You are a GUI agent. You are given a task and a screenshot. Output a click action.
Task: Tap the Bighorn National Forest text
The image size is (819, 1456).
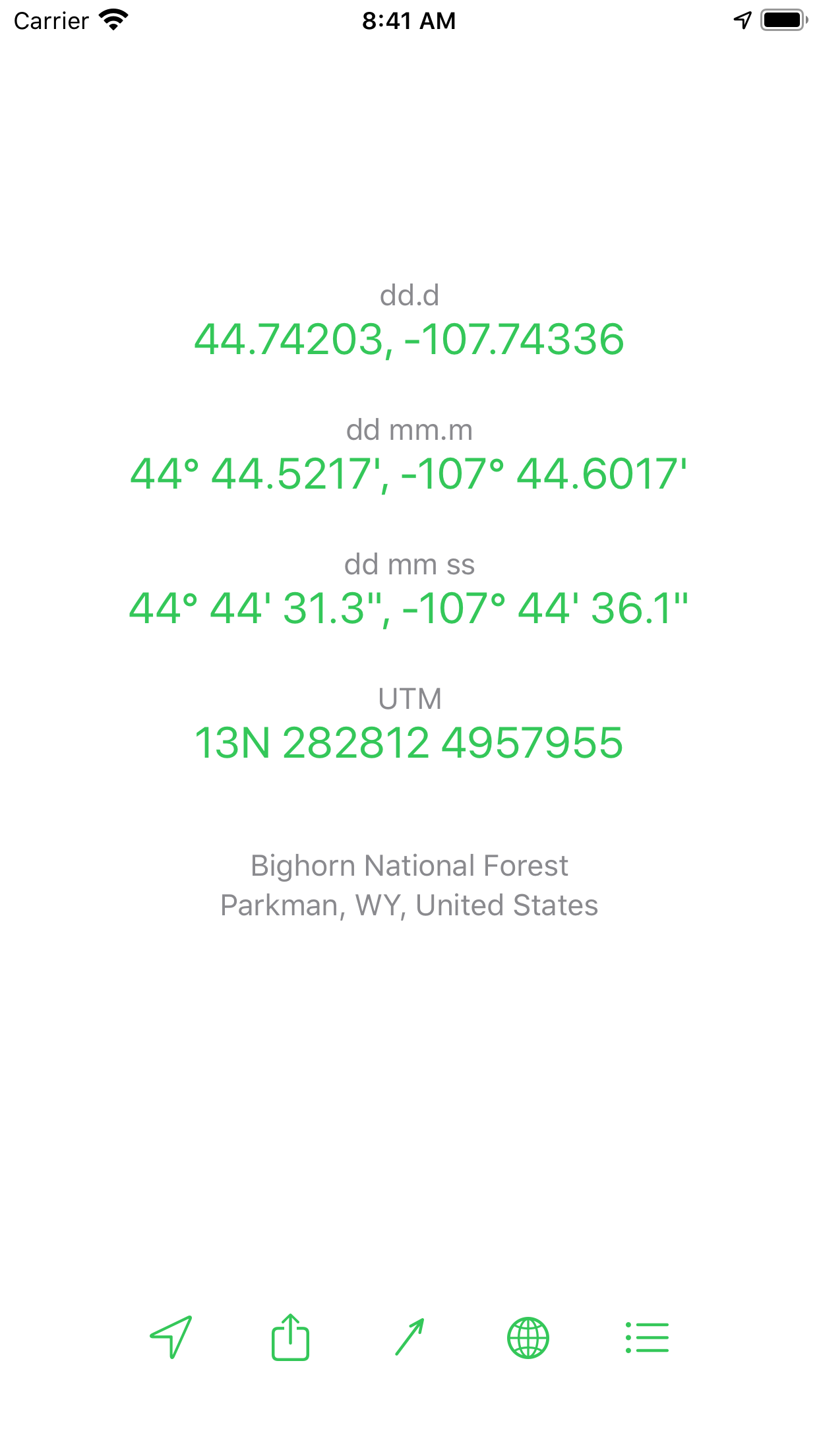click(409, 864)
